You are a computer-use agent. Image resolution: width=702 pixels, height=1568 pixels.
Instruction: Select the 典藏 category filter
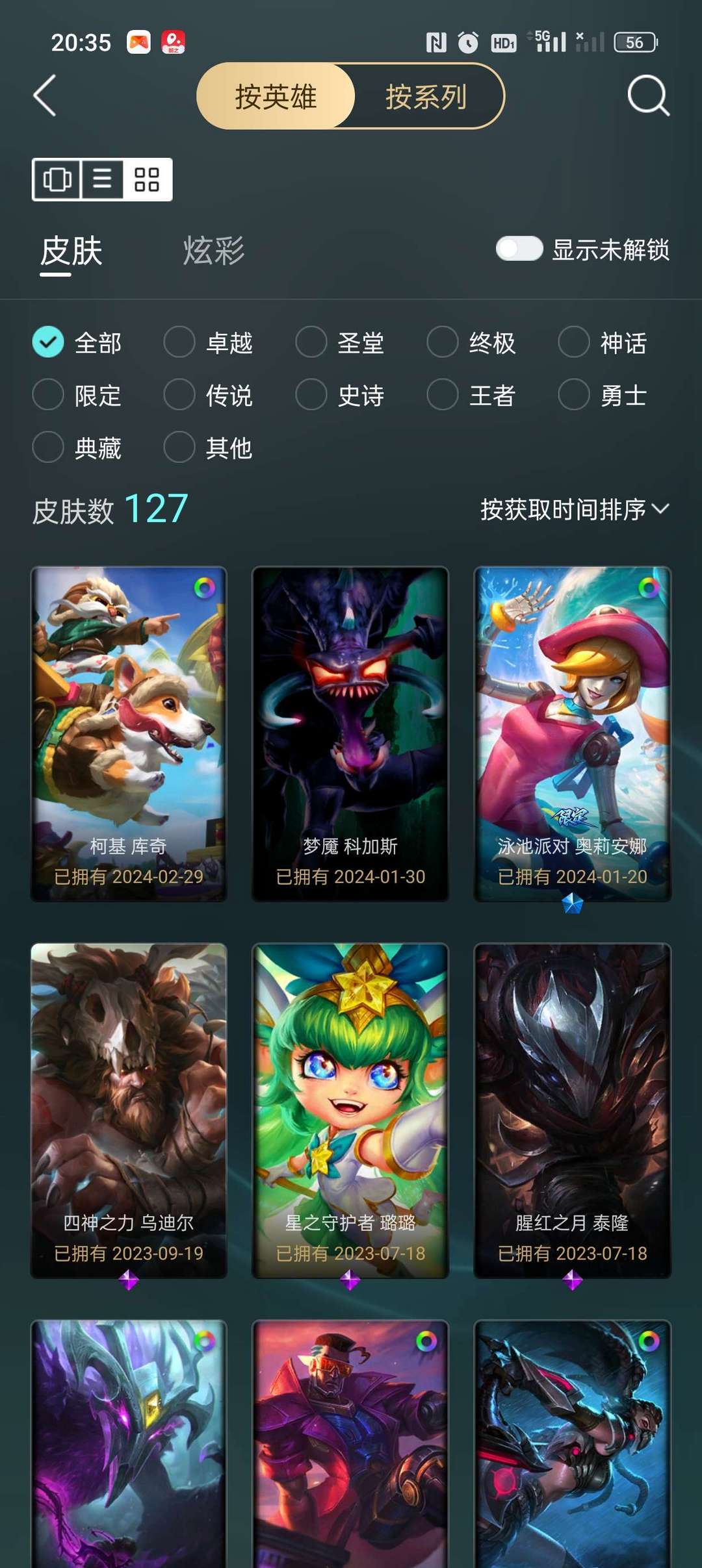(x=47, y=447)
